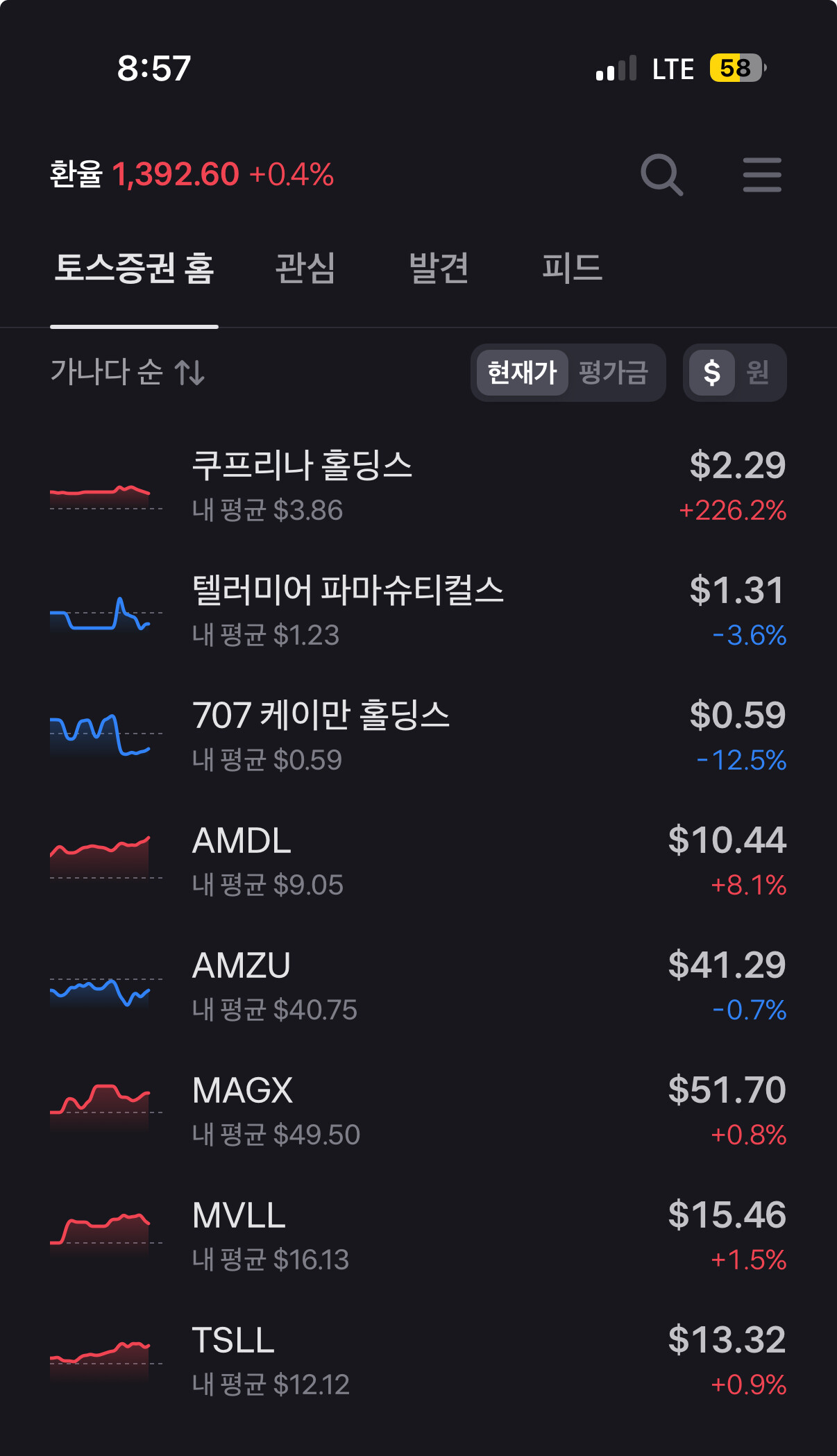Open the hamburger menu
837x1456 pixels.
point(761,174)
